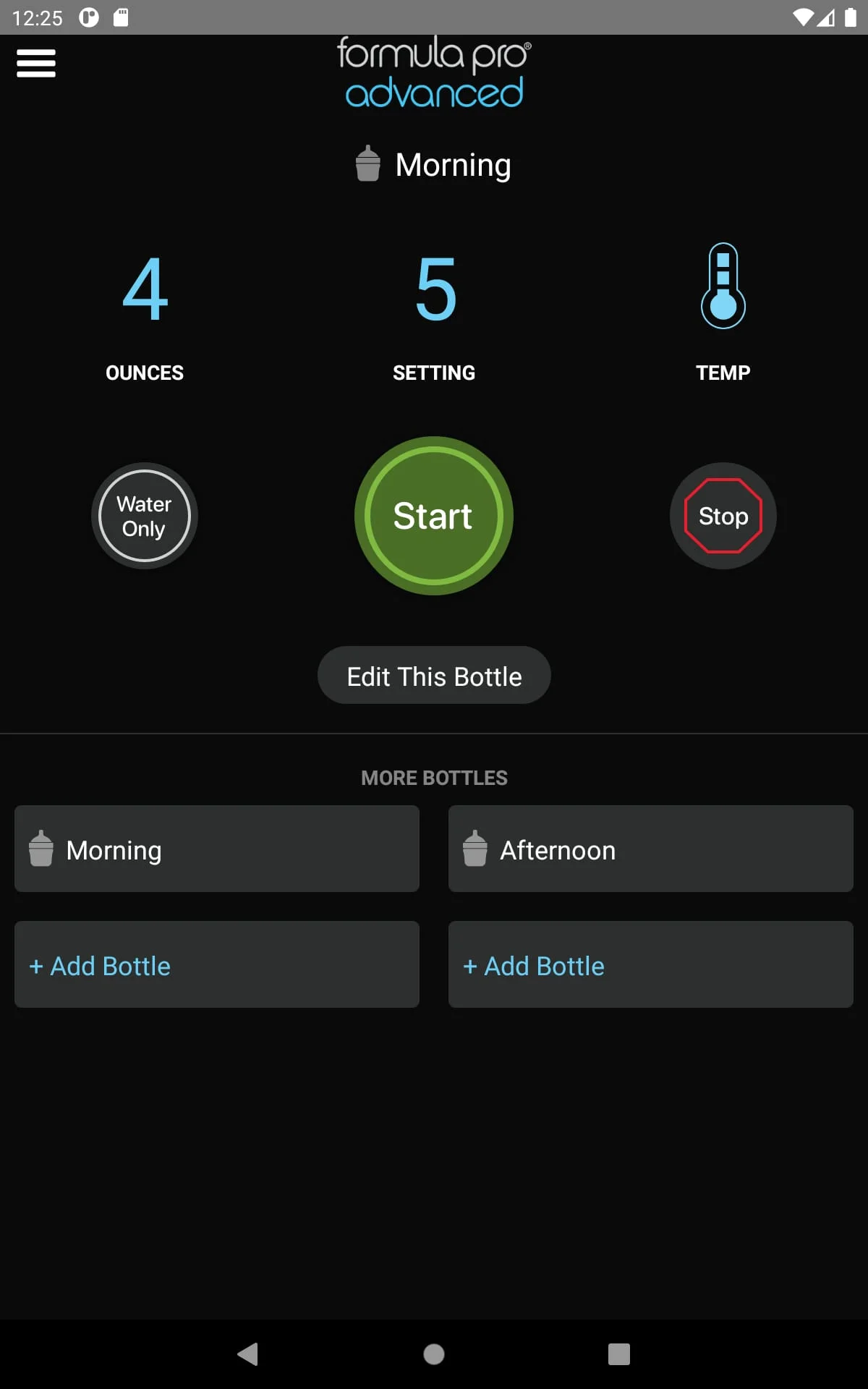Tap the formula pro advanced logo
This screenshot has height=1389, width=868.
coord(434,72)
